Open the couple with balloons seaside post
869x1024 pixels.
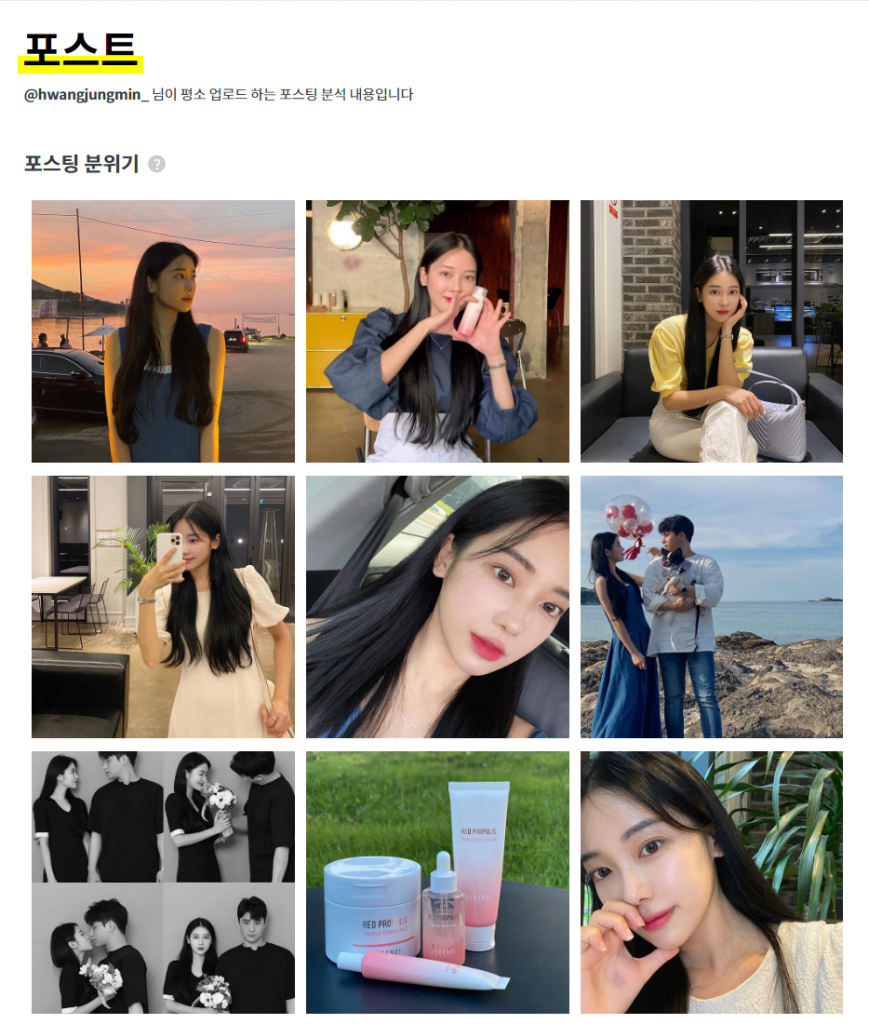click(x=711, y=607)
